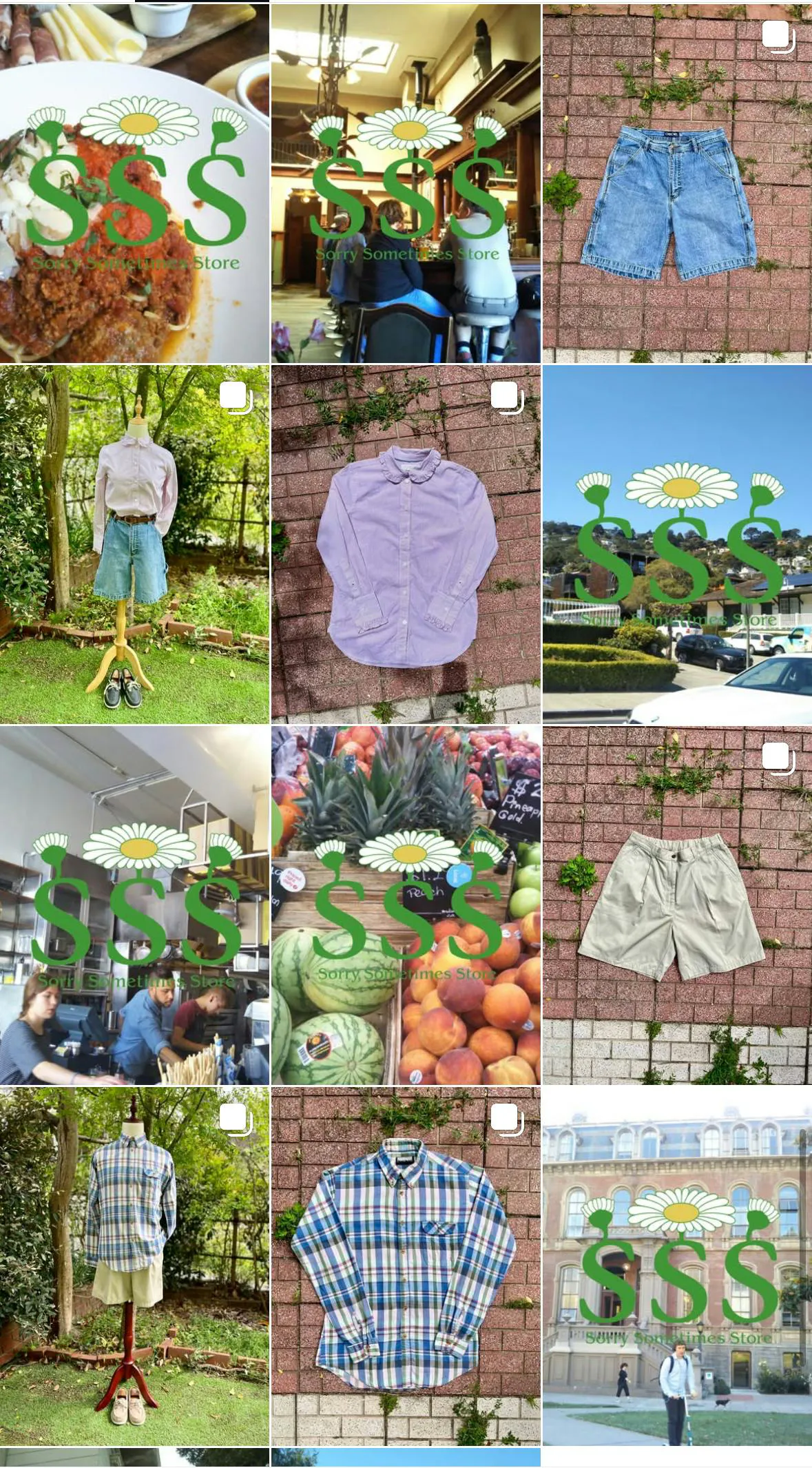Open the restaurant bar interior post

406,183
